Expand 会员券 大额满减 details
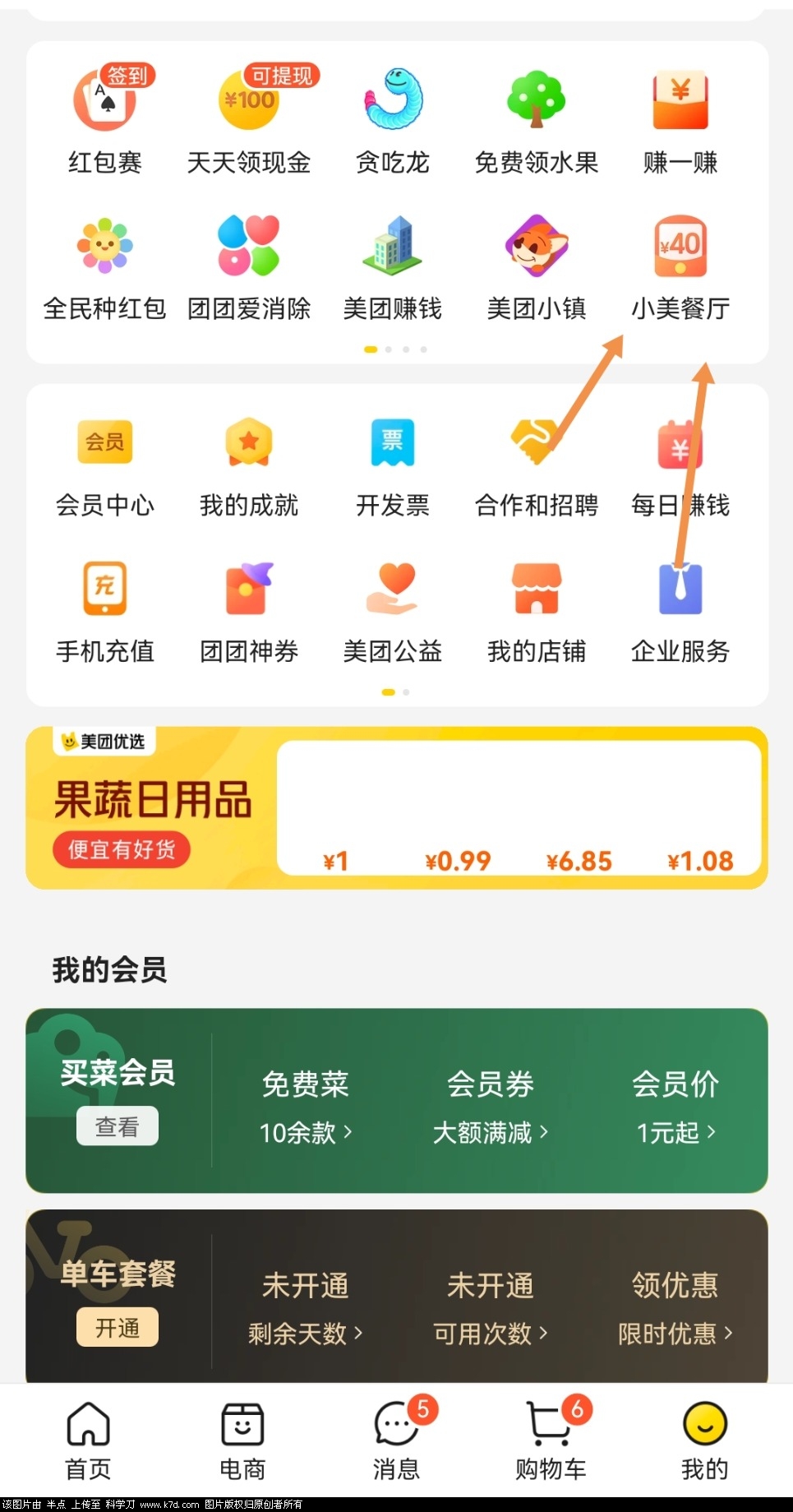The height and width of the screenshot is (1512, 793). point(489,1133)
